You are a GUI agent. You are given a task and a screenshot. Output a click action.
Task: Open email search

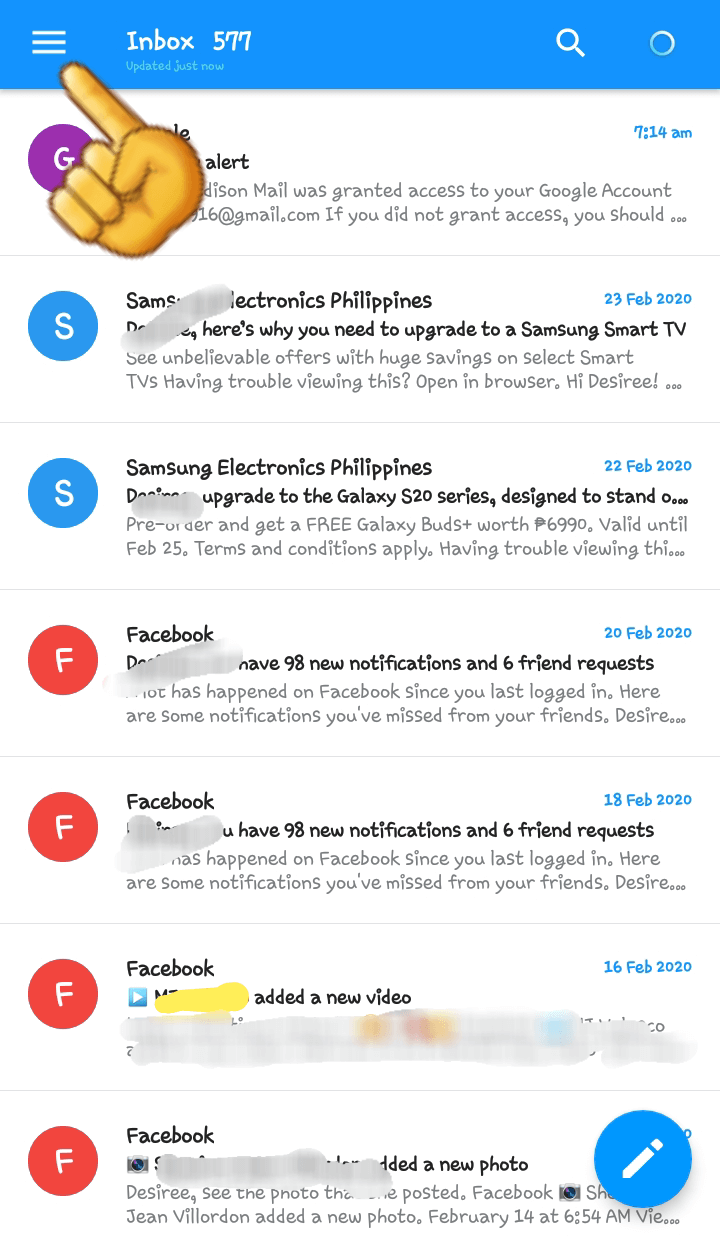point(570,43)
